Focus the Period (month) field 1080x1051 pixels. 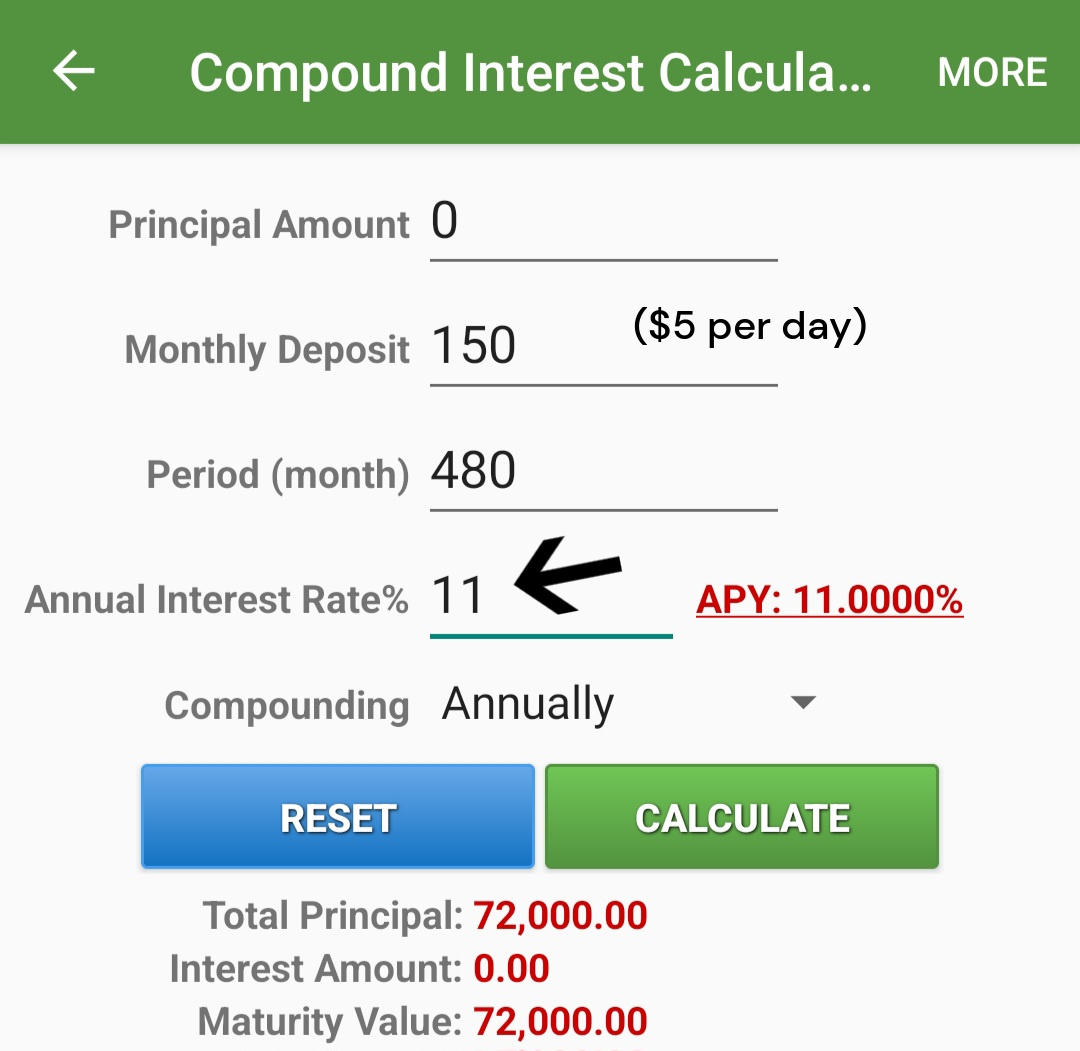(603, 472)
